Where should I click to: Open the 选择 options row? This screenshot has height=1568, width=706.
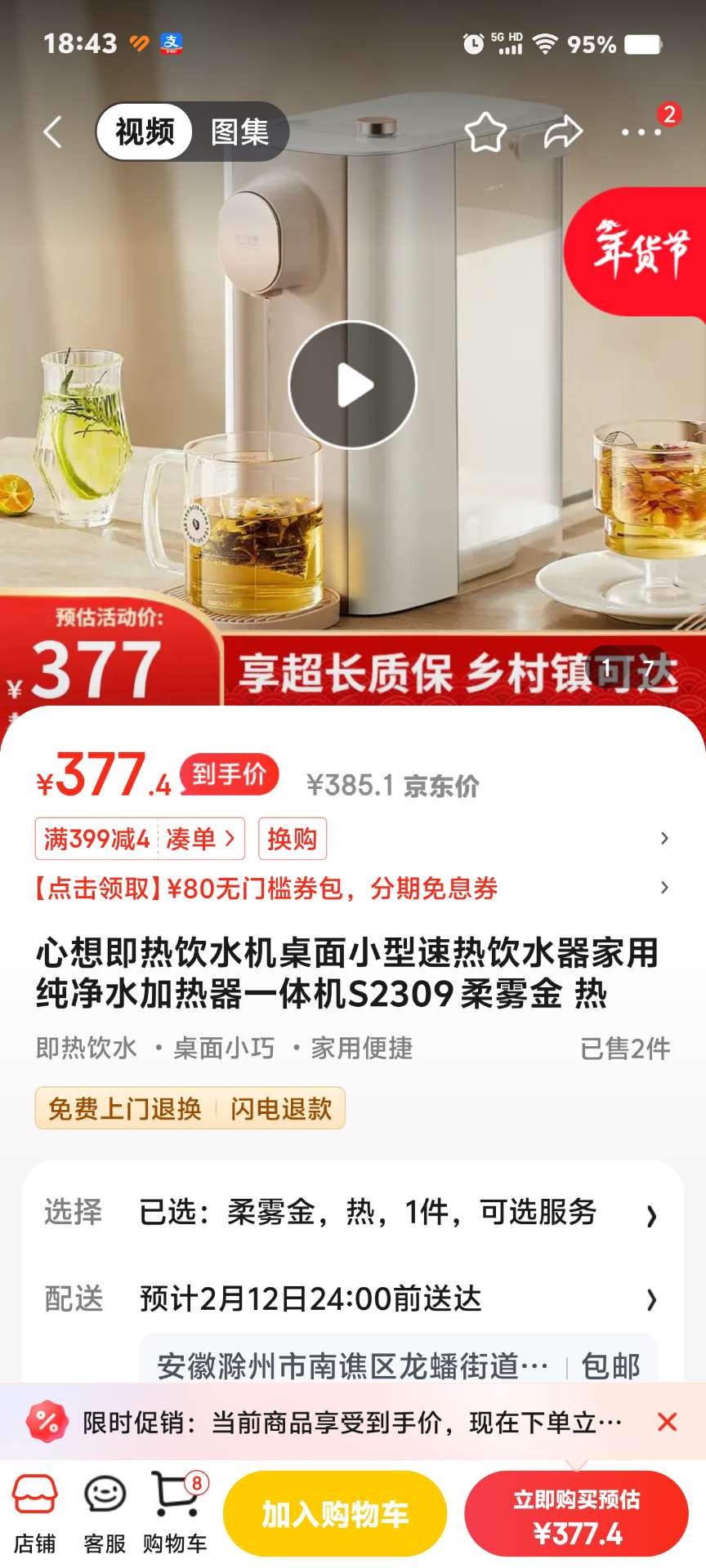(x=353, y=1213)
